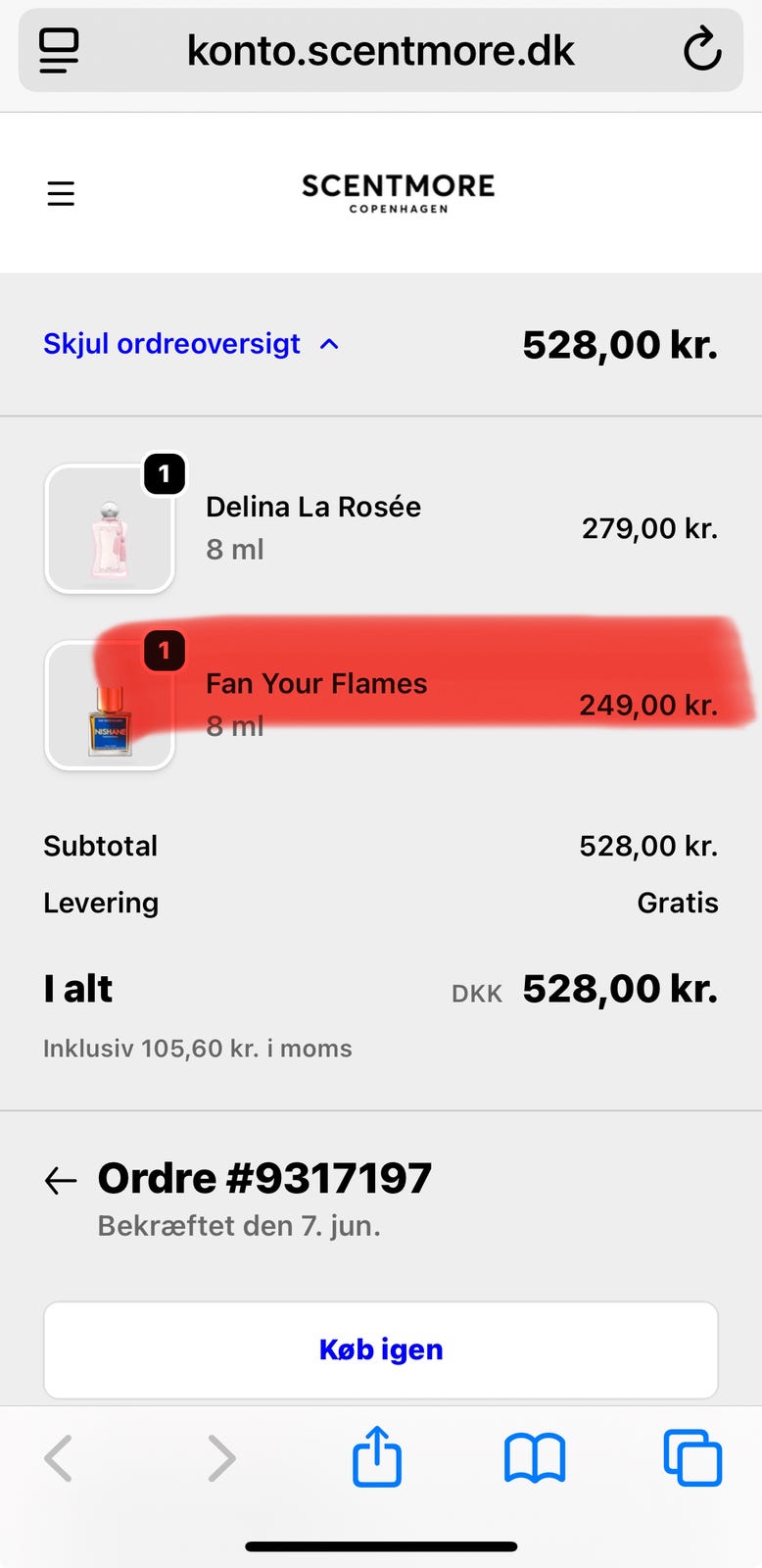762x1568 pixels.
Task: Tap the quantity badge on Delina La Rosée
Action: [x=165, y=474]
